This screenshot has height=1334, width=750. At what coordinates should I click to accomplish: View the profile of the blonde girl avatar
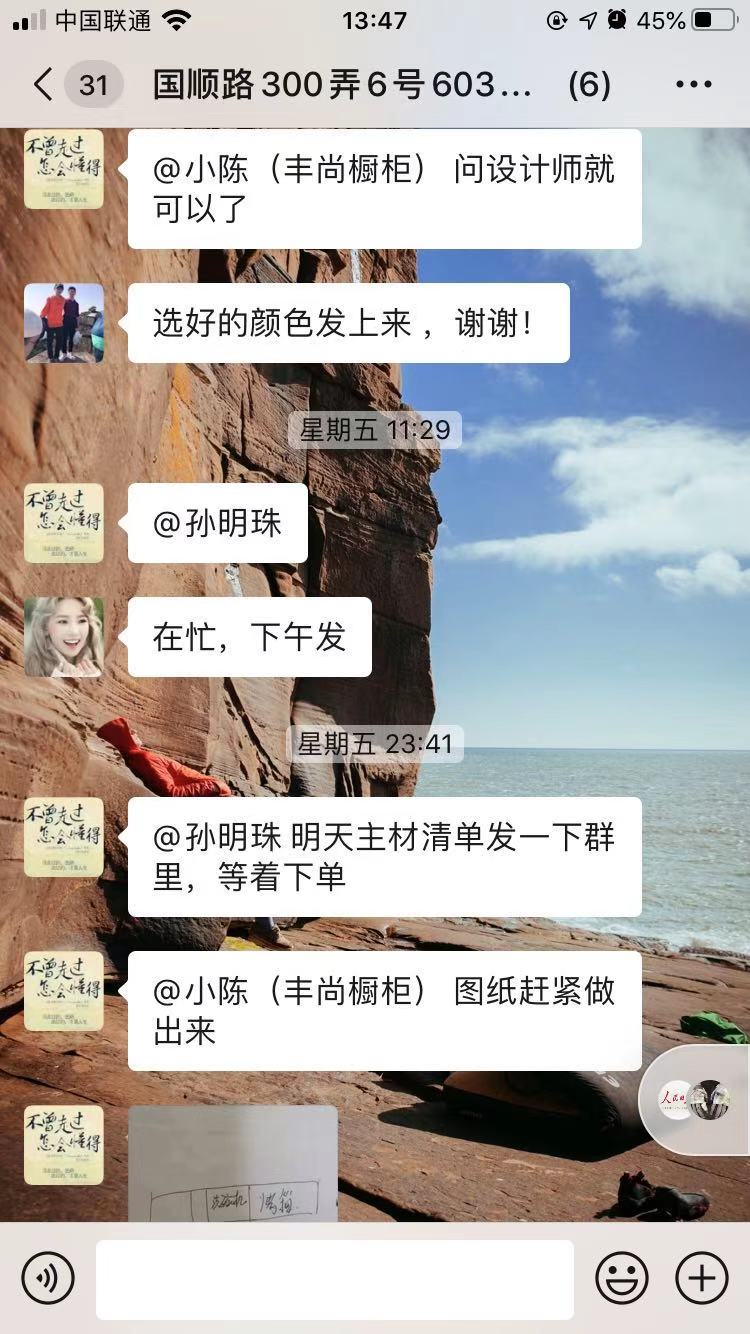coord(64,637)
